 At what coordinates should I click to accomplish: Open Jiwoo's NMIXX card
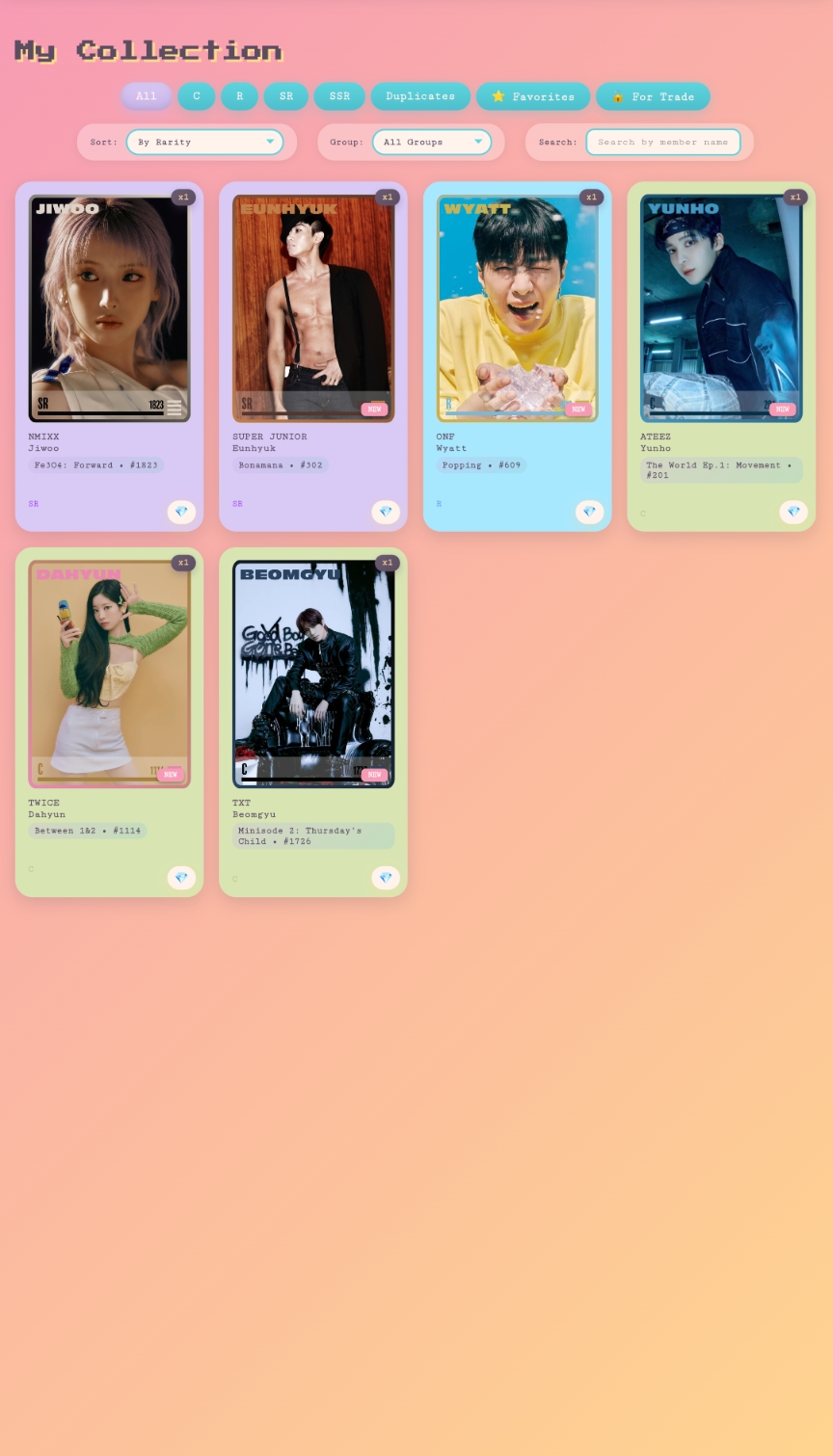pos(109,308)
